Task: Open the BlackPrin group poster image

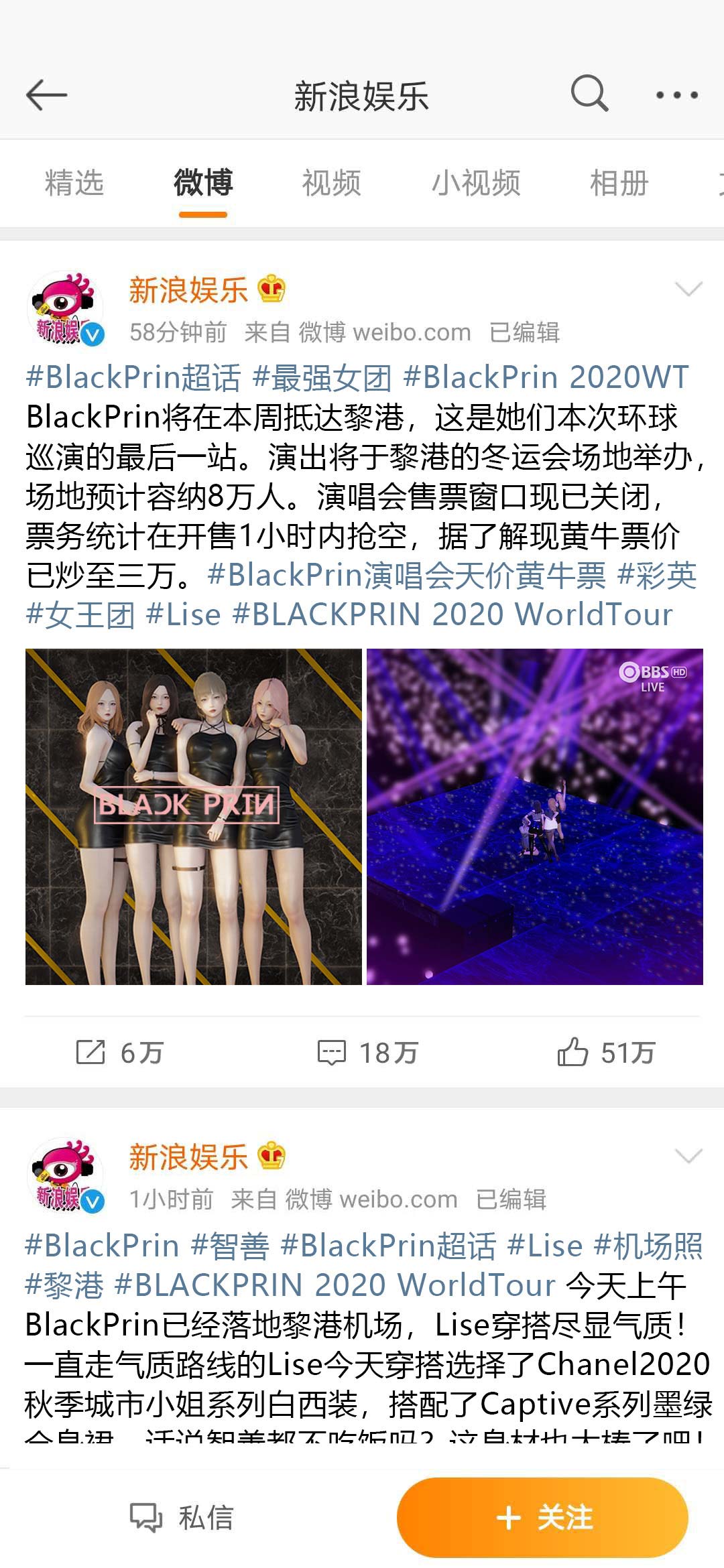Action: point(194,816)
